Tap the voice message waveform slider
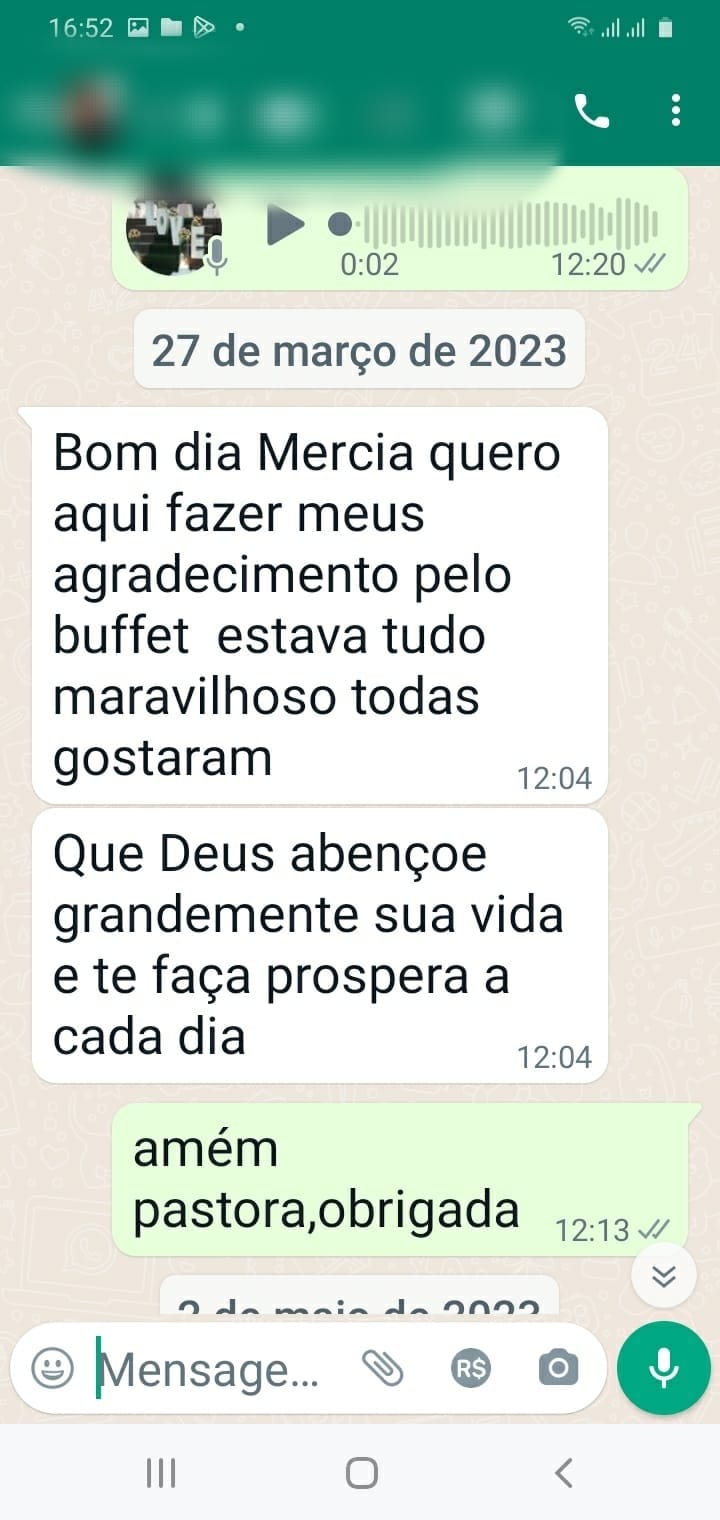 click(x=500, y=224)
